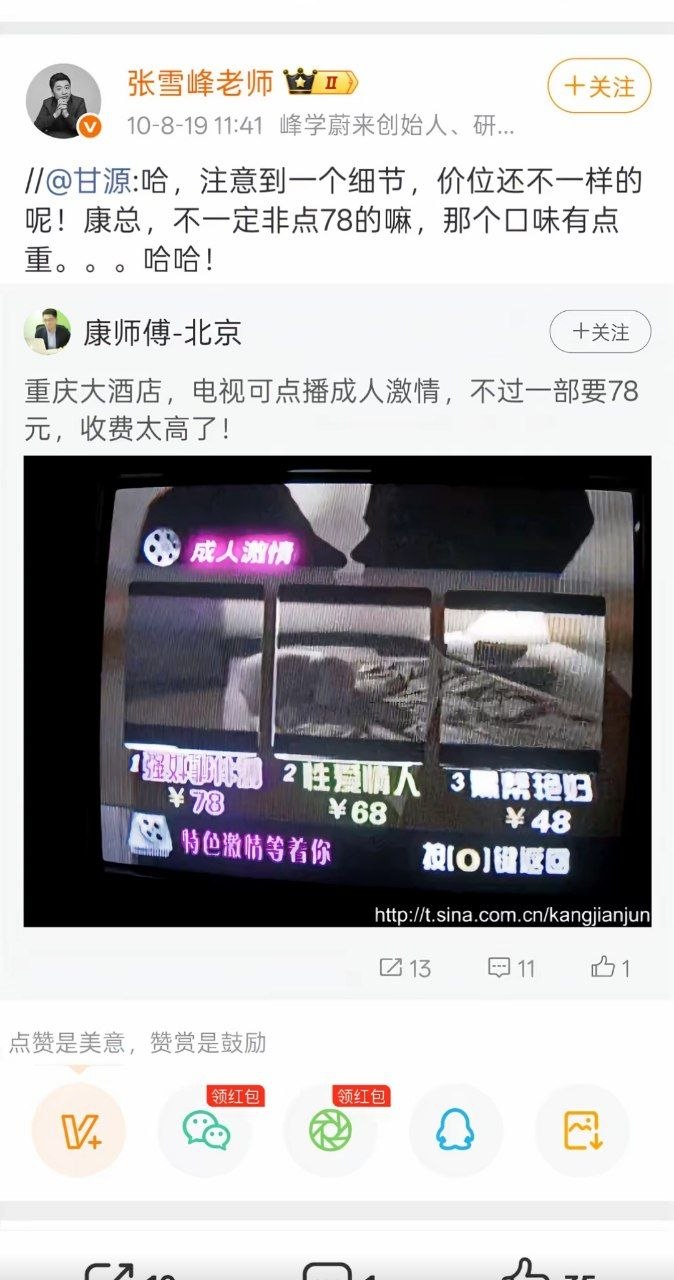Image resolution: width=674 pixels, height=1280 pixels.
Task: Open the reposted TV screen photo
Action: [x=337, y=692]
